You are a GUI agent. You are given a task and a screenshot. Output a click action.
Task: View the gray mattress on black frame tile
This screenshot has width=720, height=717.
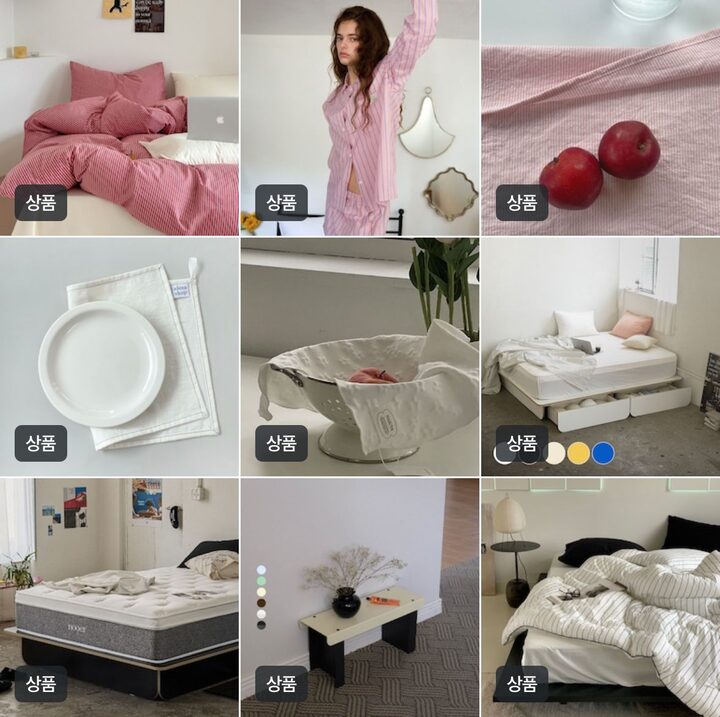click(119, 597)
